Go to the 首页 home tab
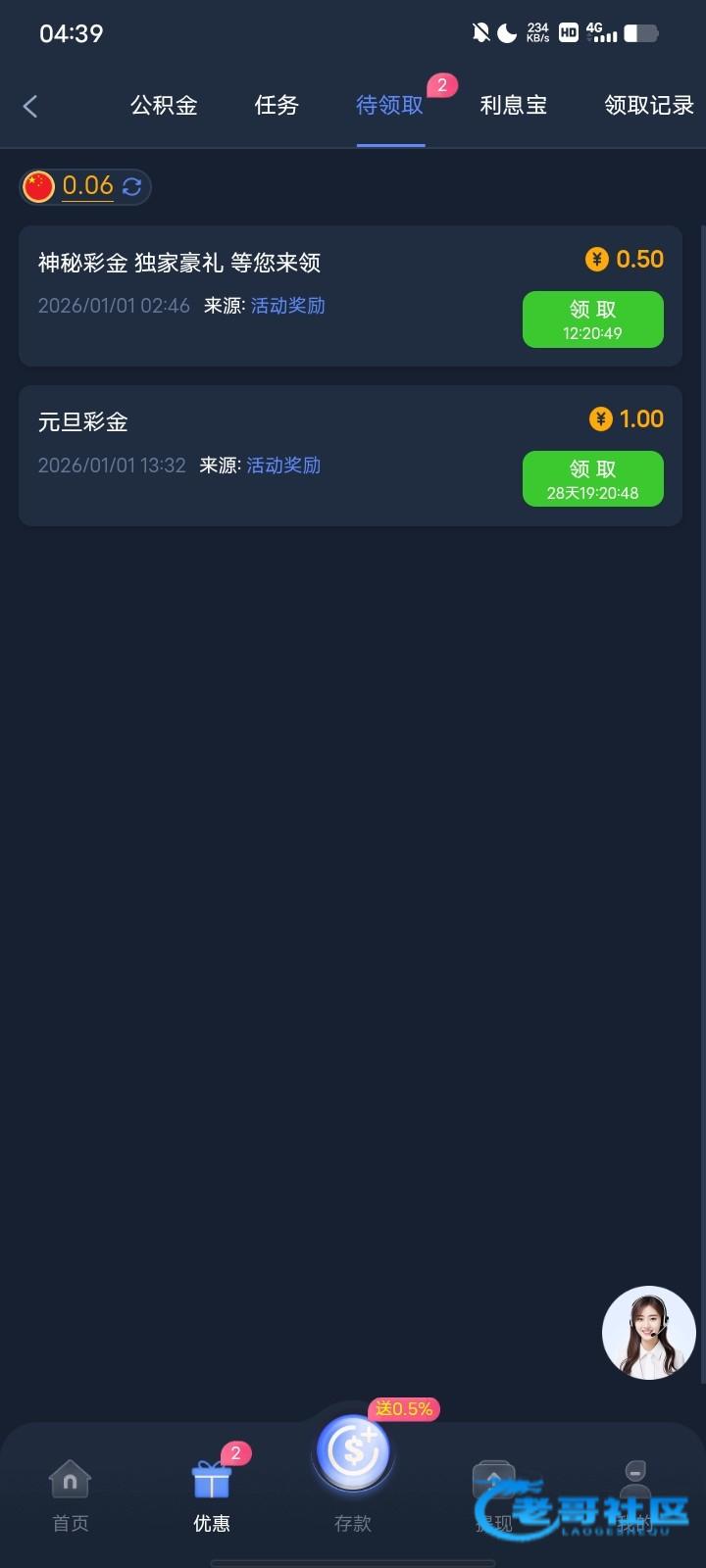This screenshot has width=706, height=1568. click(71, 1494)
